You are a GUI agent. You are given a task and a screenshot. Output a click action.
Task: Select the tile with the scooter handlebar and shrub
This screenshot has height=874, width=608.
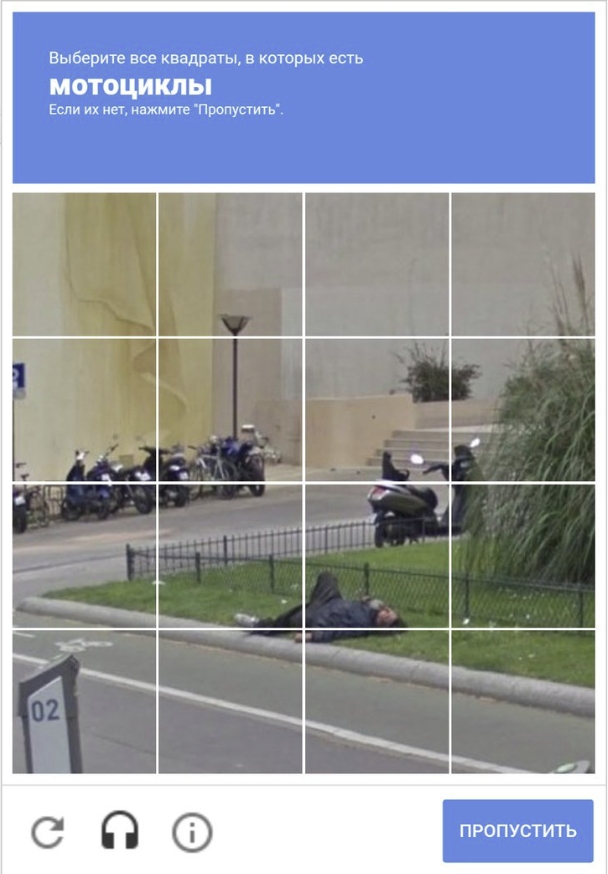coord(522,410)
